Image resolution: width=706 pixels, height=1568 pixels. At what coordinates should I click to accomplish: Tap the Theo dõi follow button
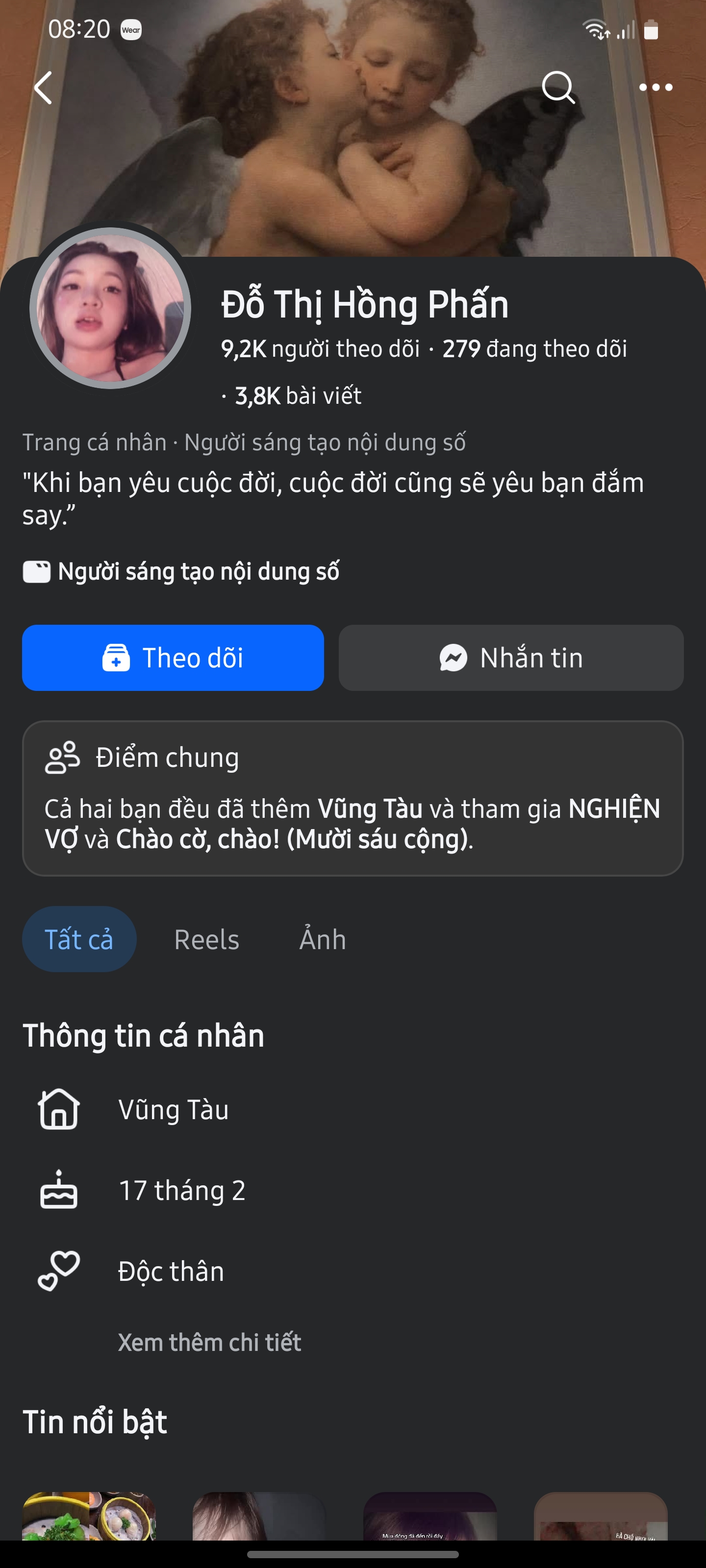pyautogui.click(x=173, y=658)
